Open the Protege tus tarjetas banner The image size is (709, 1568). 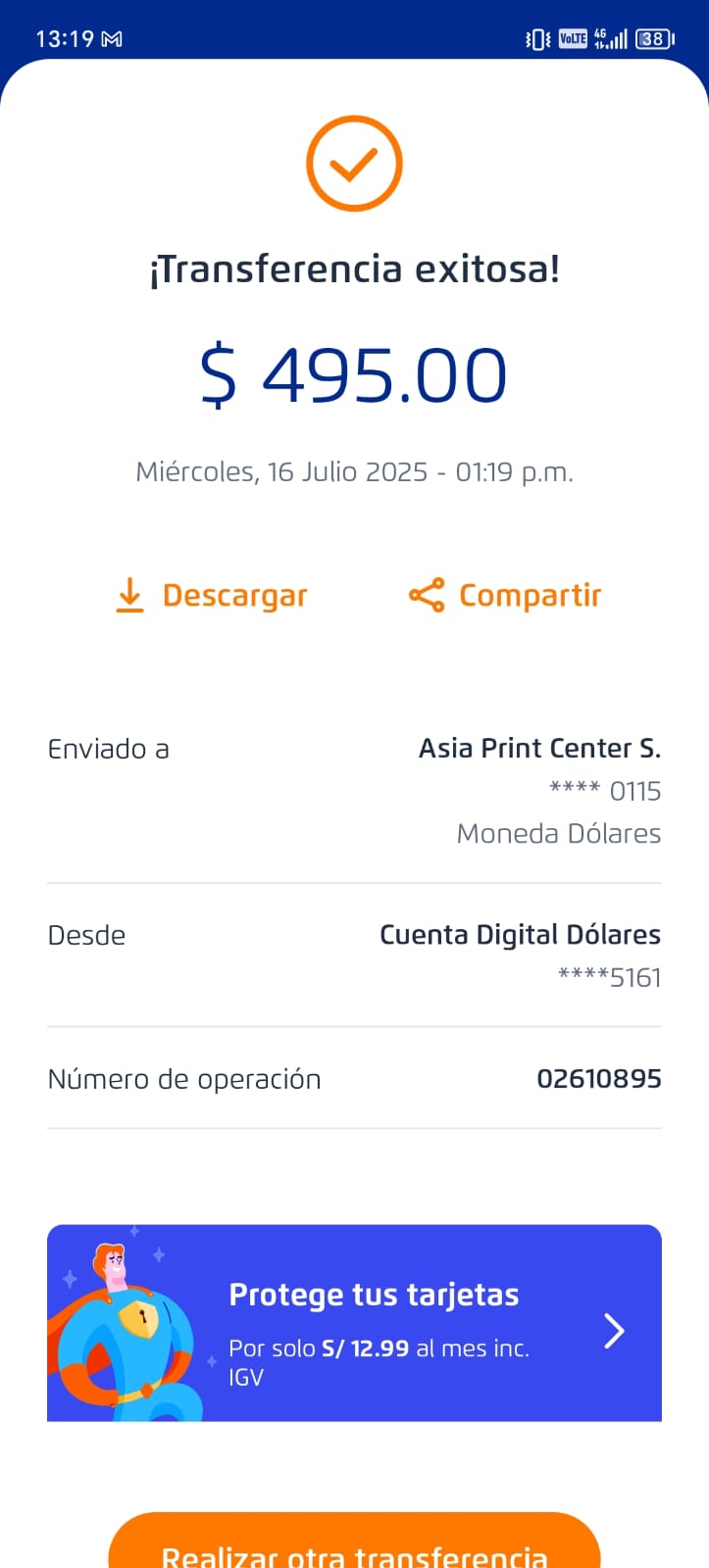(354, 1322)
